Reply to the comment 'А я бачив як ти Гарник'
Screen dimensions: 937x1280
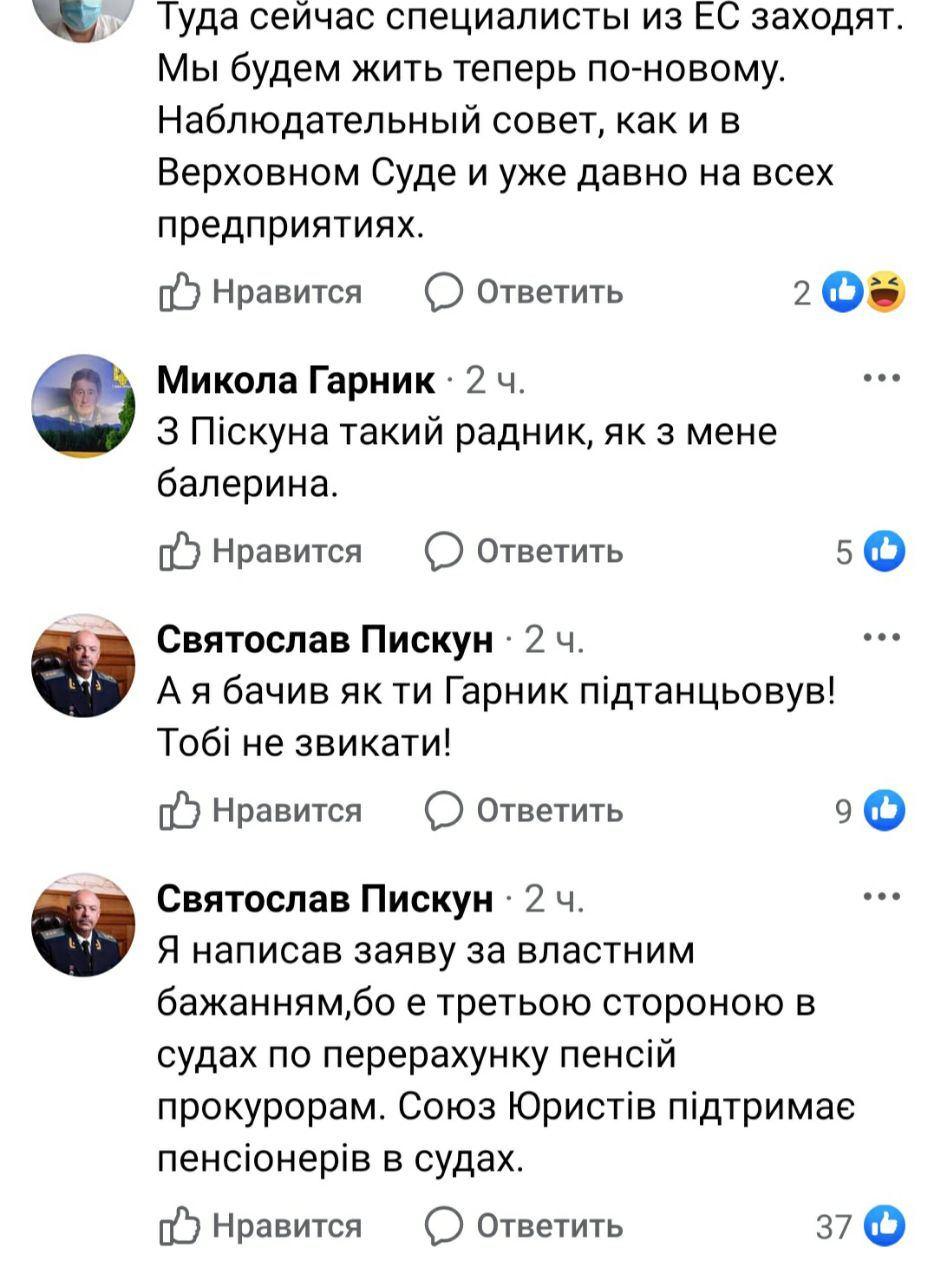(x=525, y=810)
